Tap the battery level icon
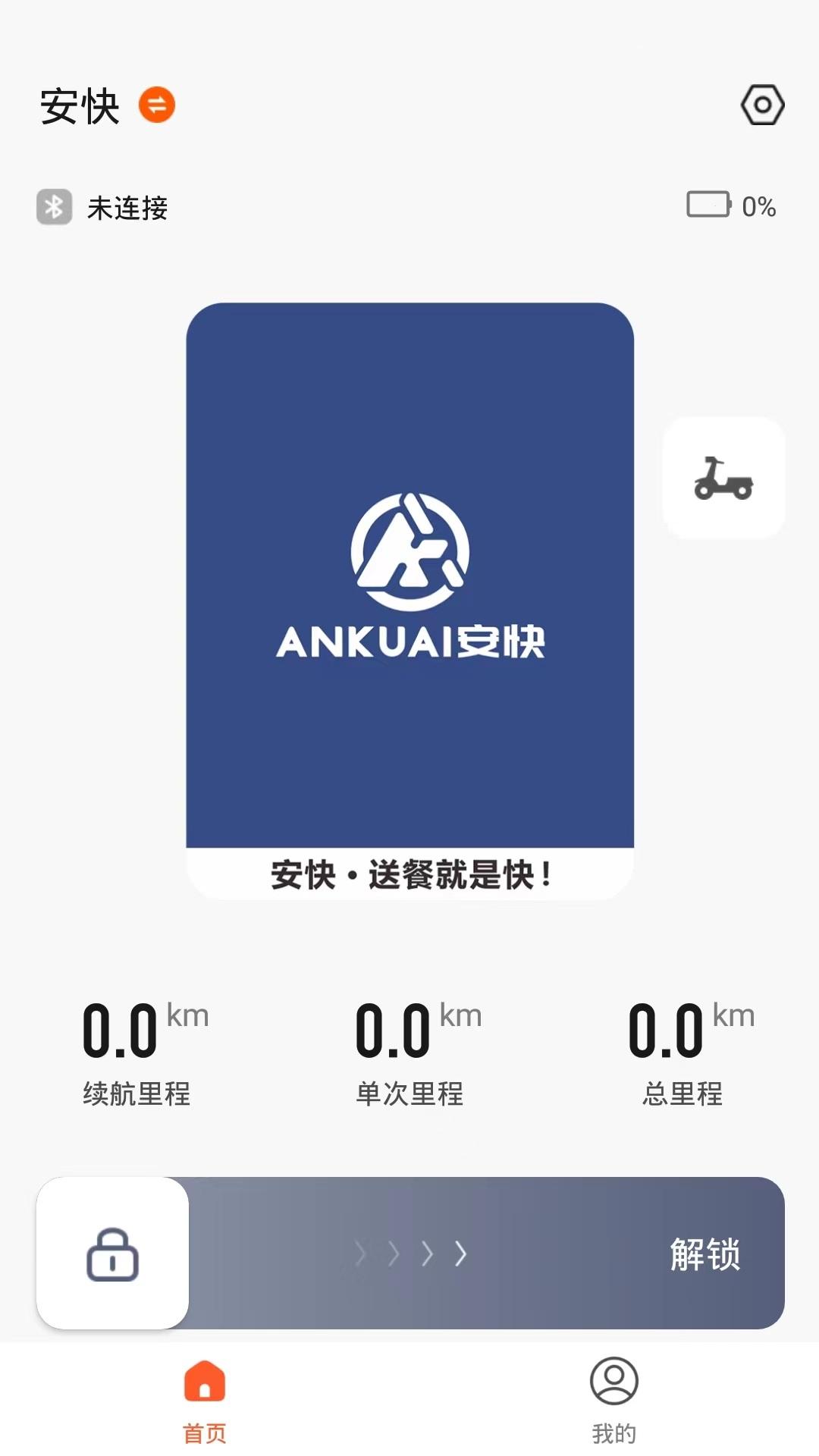 [708, 205]
